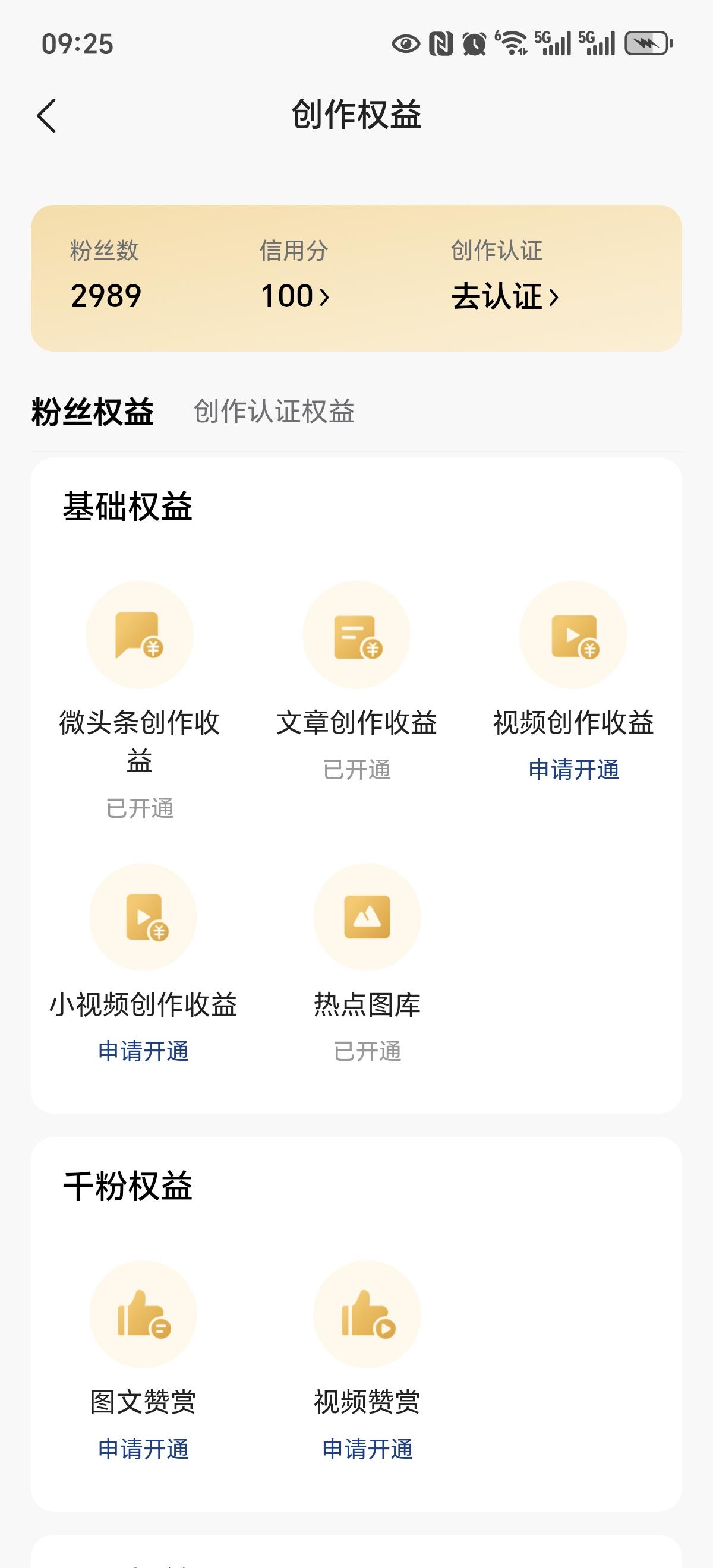Tap the battery indicator in status bar
Image resolution: width=713 pixels, height=1568 pixels.
(x=646, y=44)
